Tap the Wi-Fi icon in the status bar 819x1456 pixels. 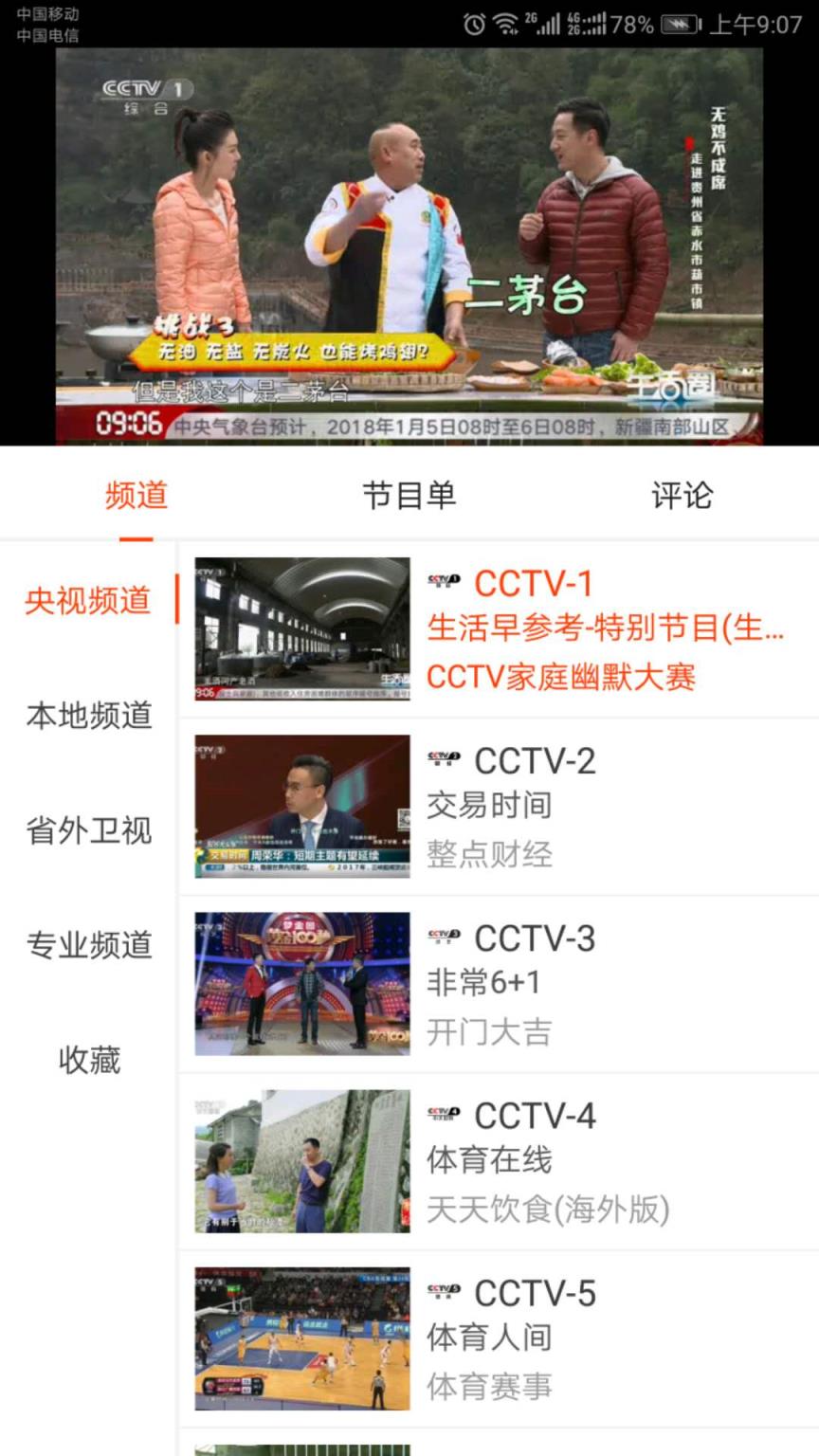pyautogui.click(x=506, y=23)
